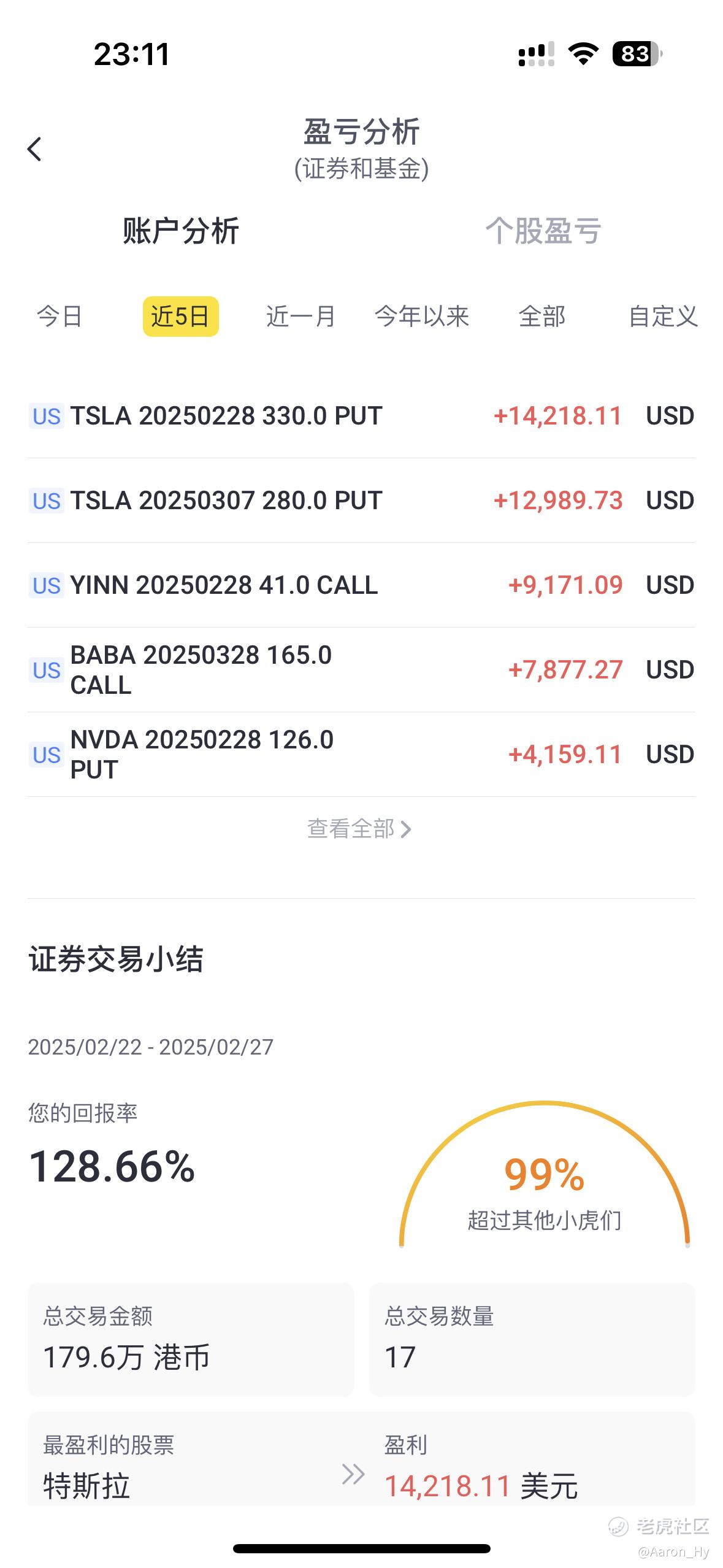Switch to the 账户分析 tab
723x1568 pixels.
click(x=180, y=231)
